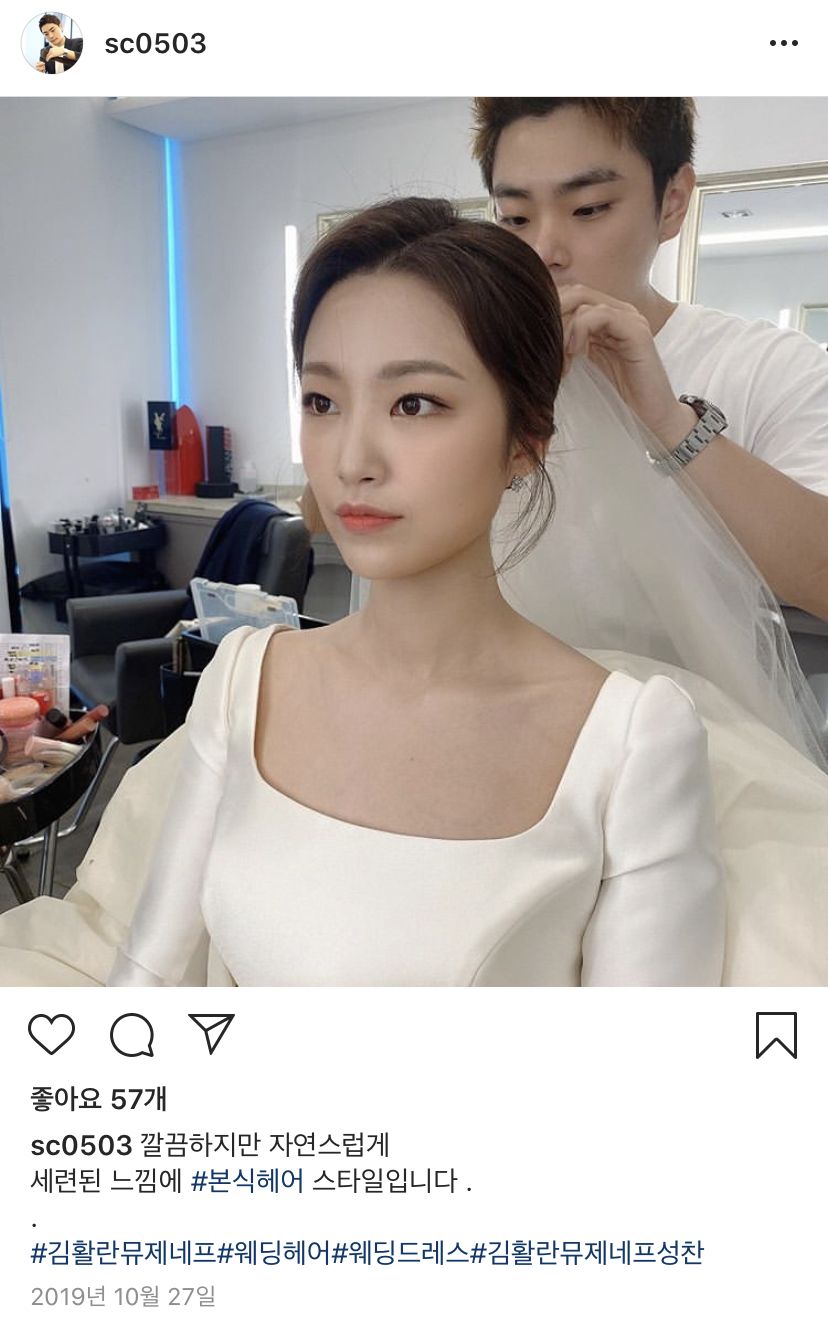828x1334 pixels.
Task: Open the #본식헤어 hashtag
Action: pos(246,1182)
